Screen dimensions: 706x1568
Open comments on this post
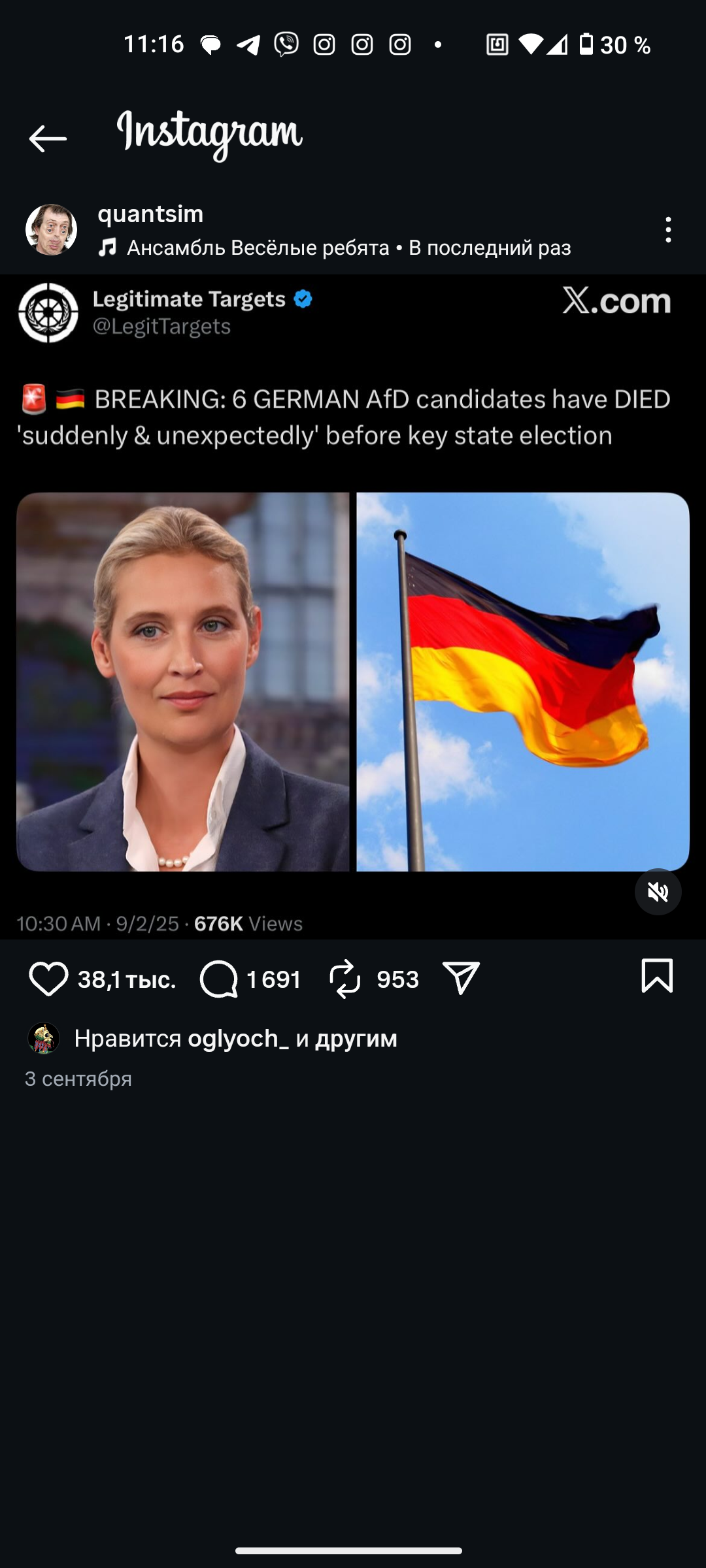[219, 979]
